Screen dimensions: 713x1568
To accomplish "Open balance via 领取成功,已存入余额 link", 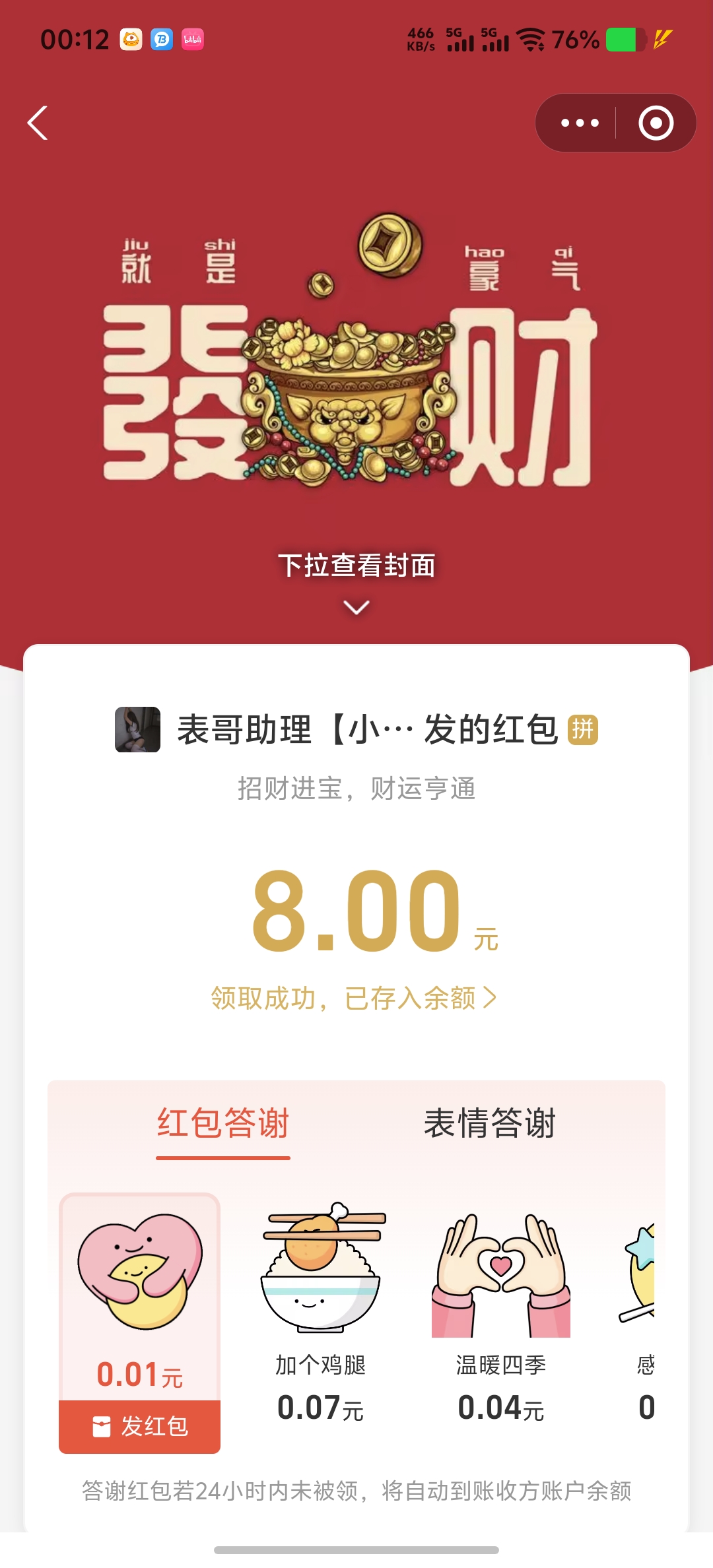I will pyautogui.click(x=354, y=998).
